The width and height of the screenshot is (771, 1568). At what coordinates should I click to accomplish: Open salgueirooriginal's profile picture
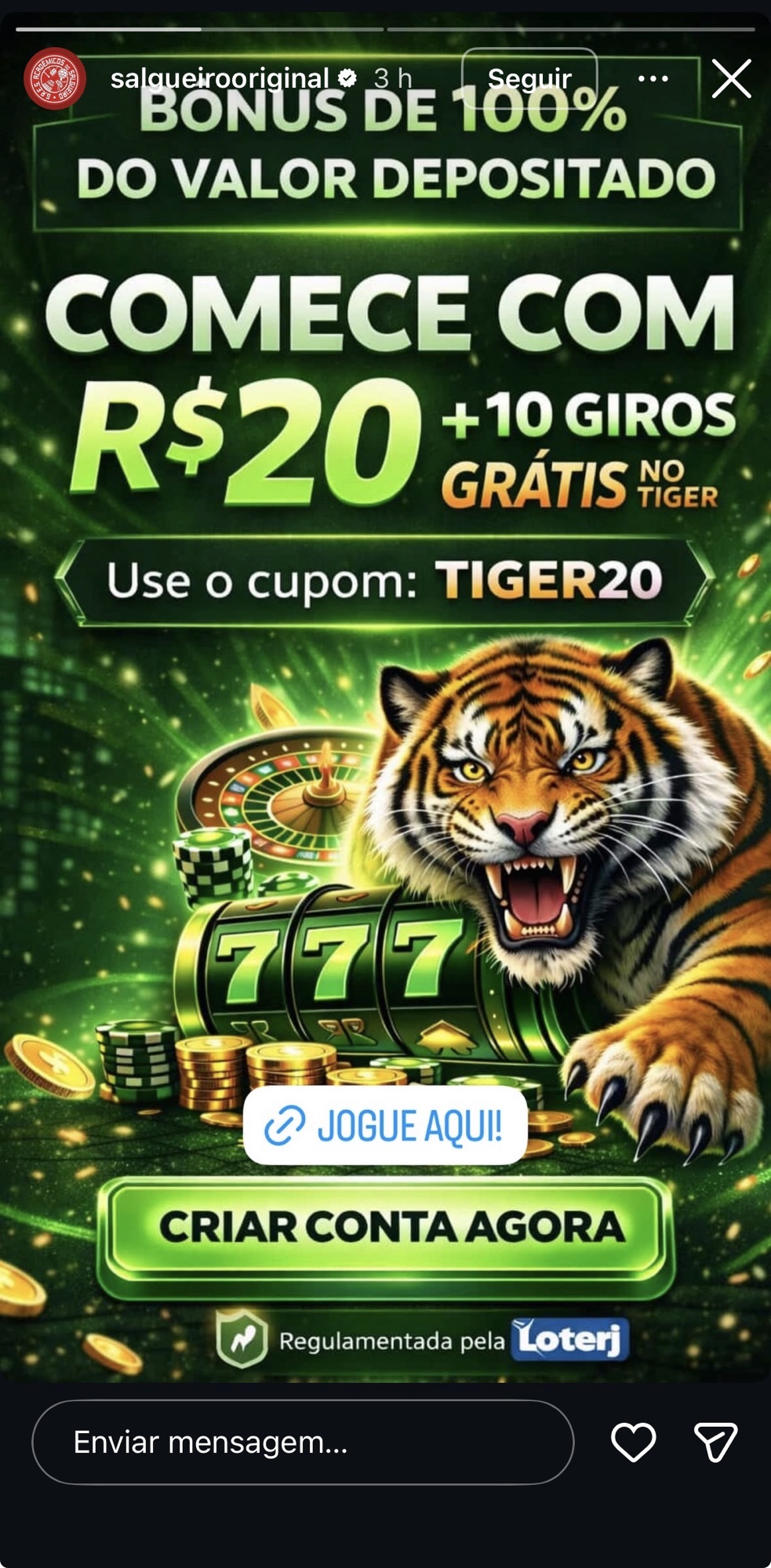coord(54,78)
